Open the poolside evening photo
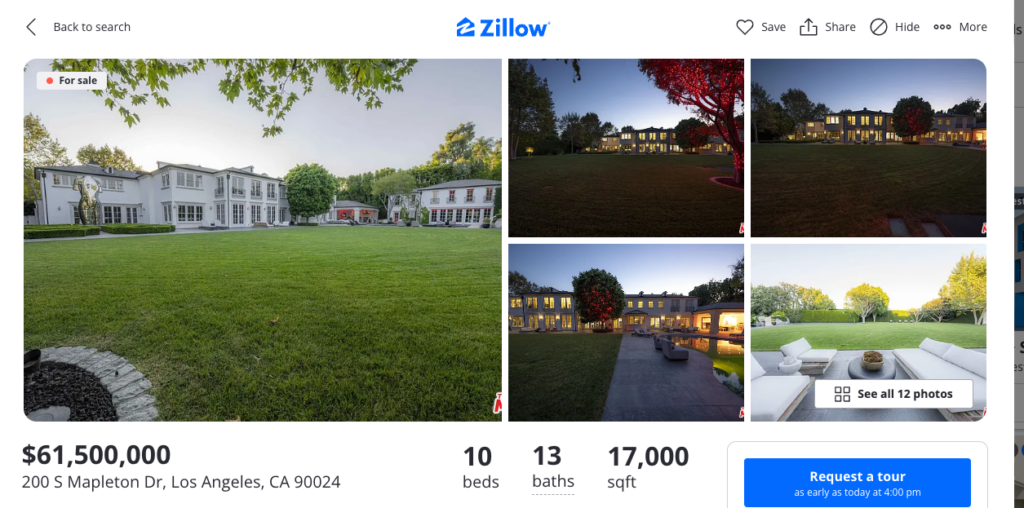The height and width of the screenshot is (508, 1024). [x=625, y=332]
